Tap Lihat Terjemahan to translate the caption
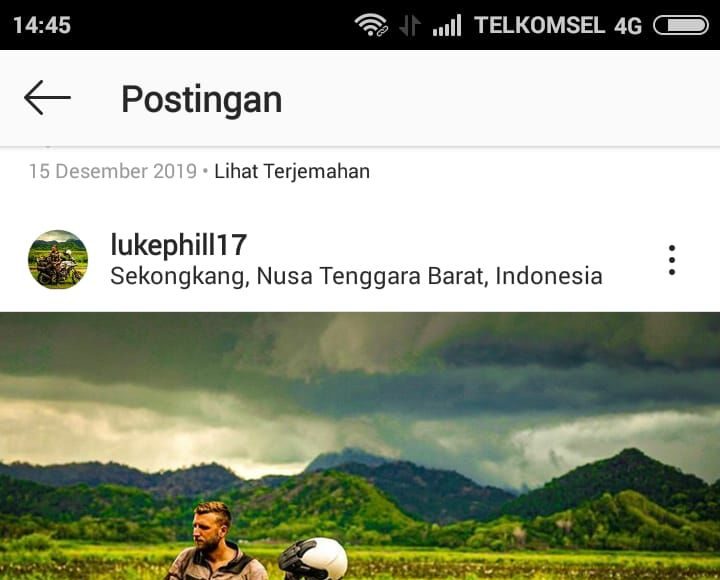Screen dimensions: 720x580 [x=292, y=171]
